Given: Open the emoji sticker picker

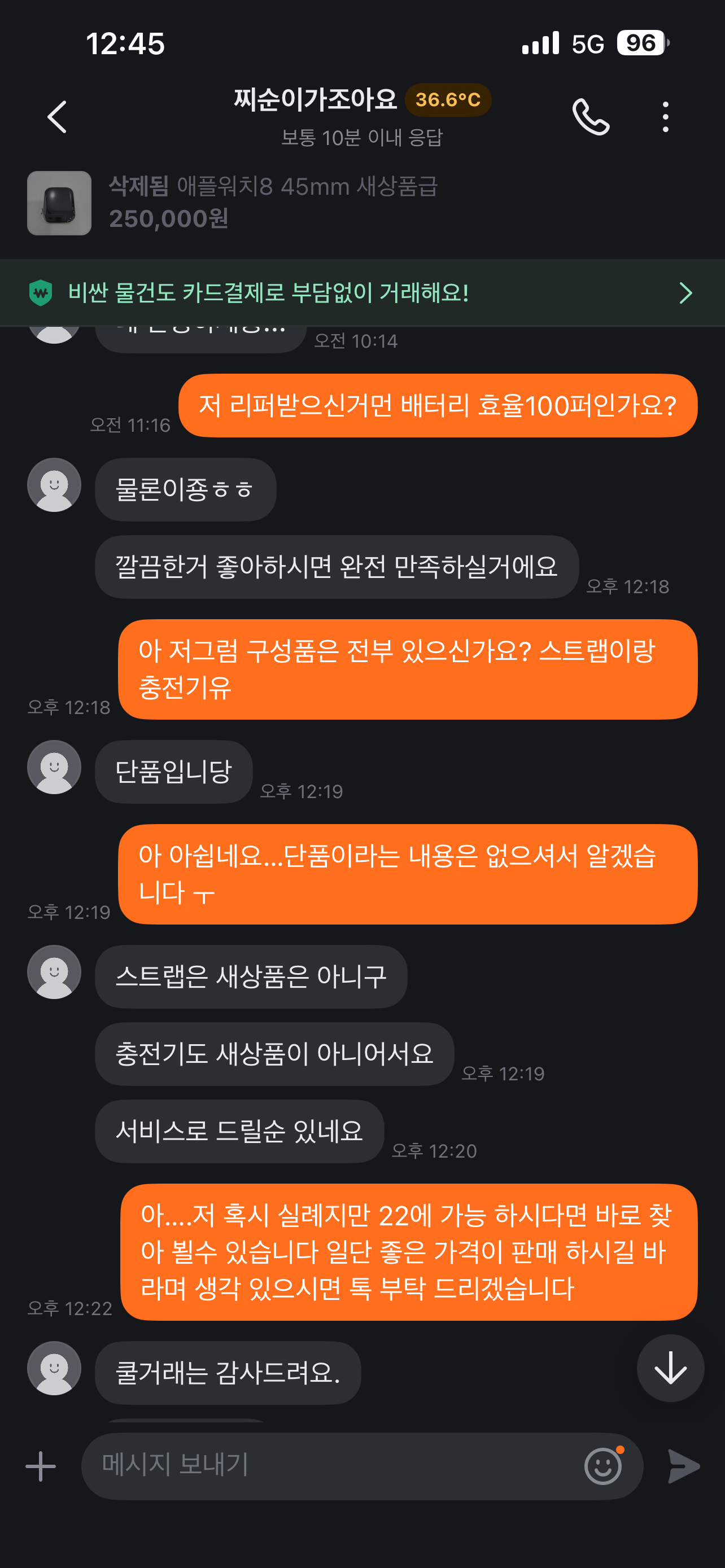Looking at the screenshot, I should (x=602, y=1466).
